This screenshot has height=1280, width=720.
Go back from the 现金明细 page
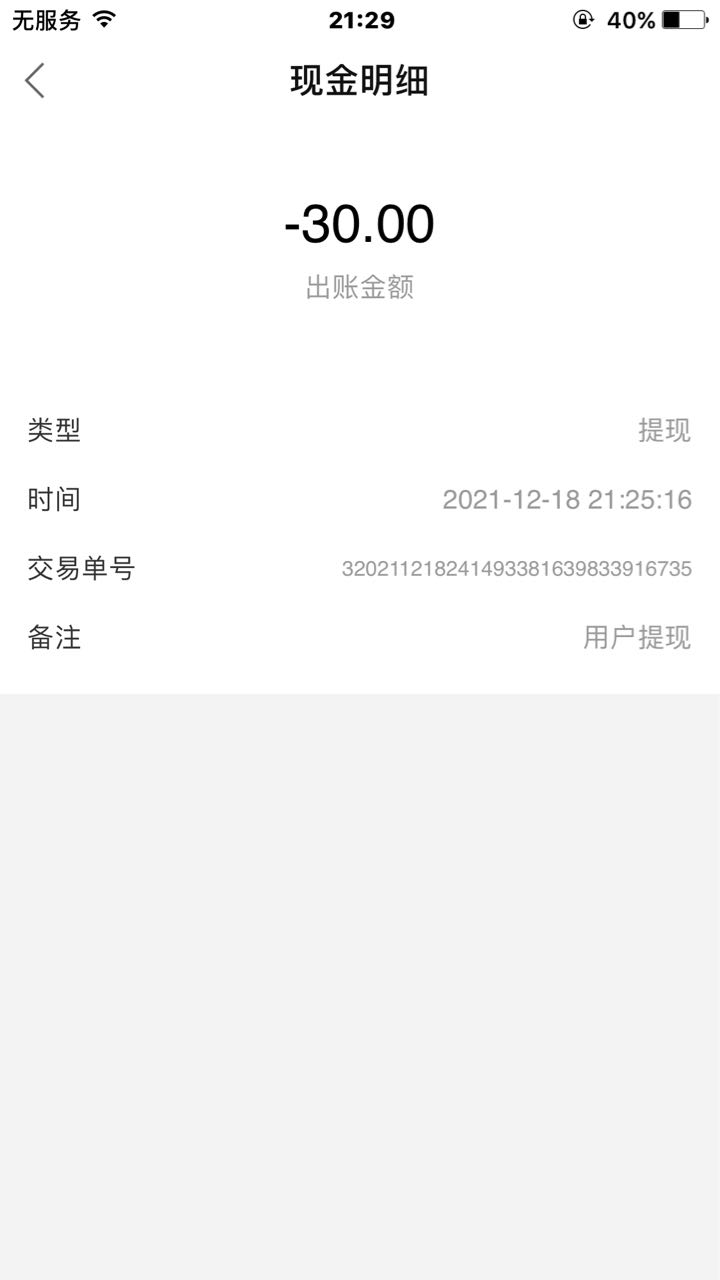point(35,80)
